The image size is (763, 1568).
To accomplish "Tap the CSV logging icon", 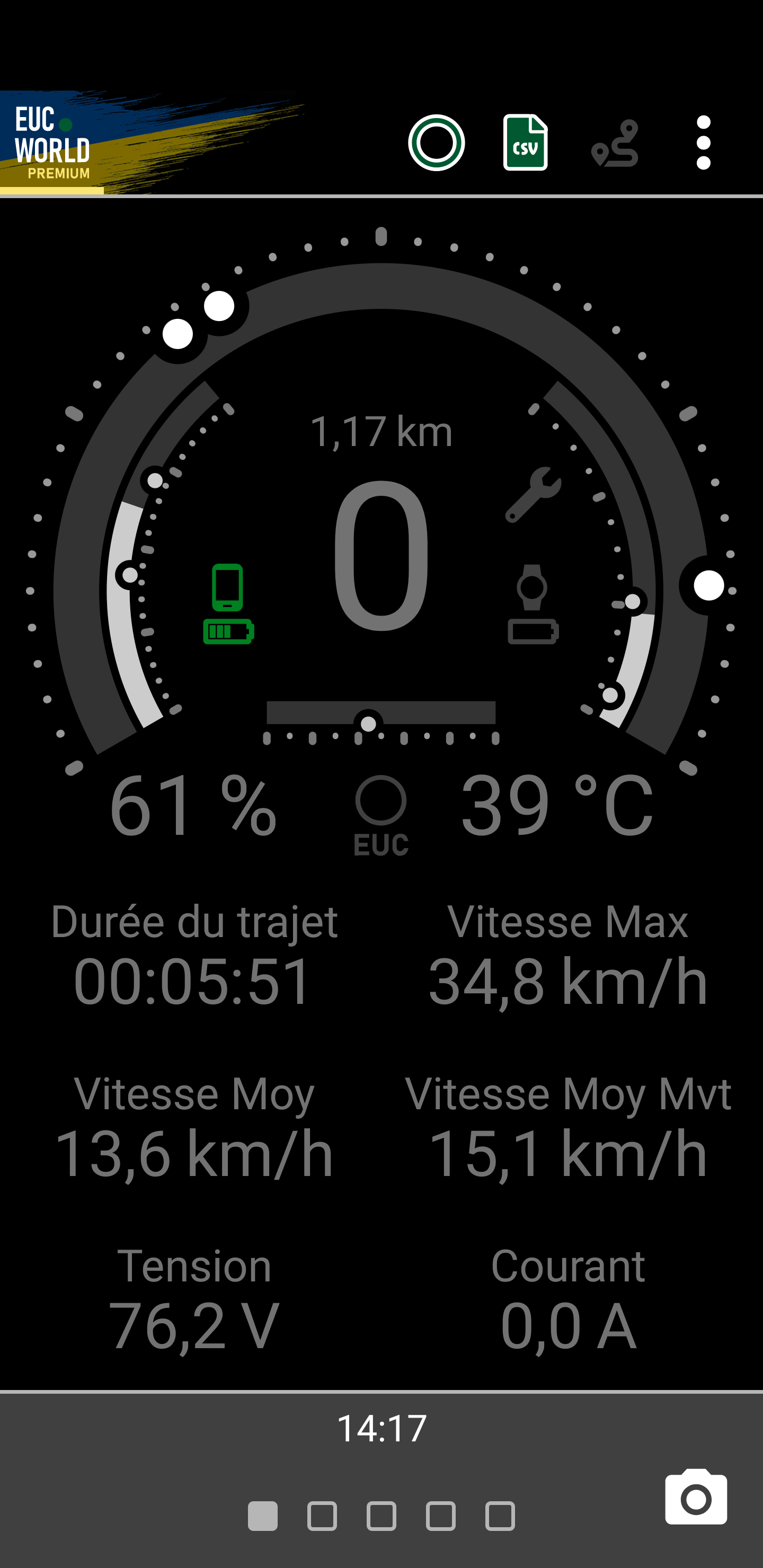I will pyautogui.click(x=525, y=142).
